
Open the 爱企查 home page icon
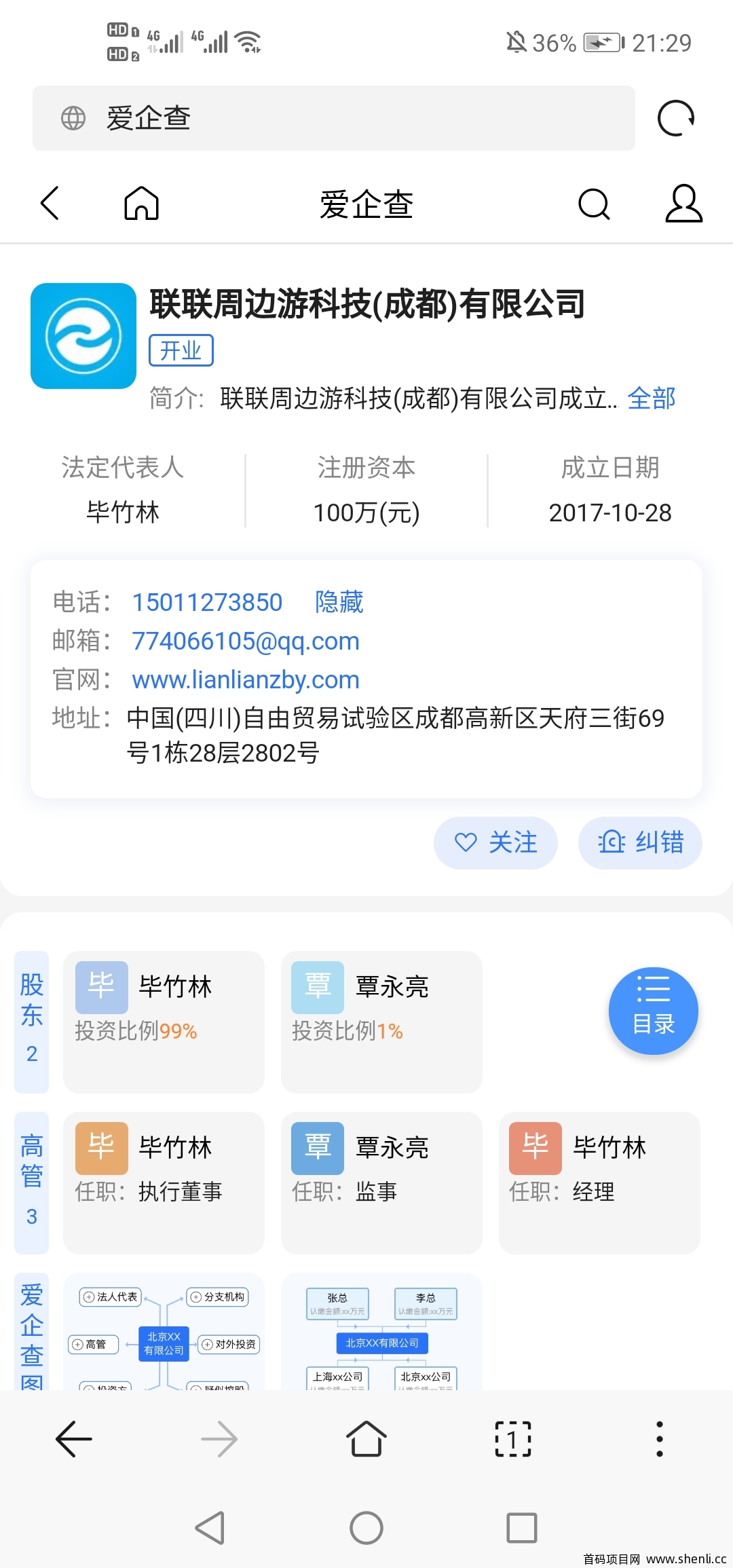point(141,203)
